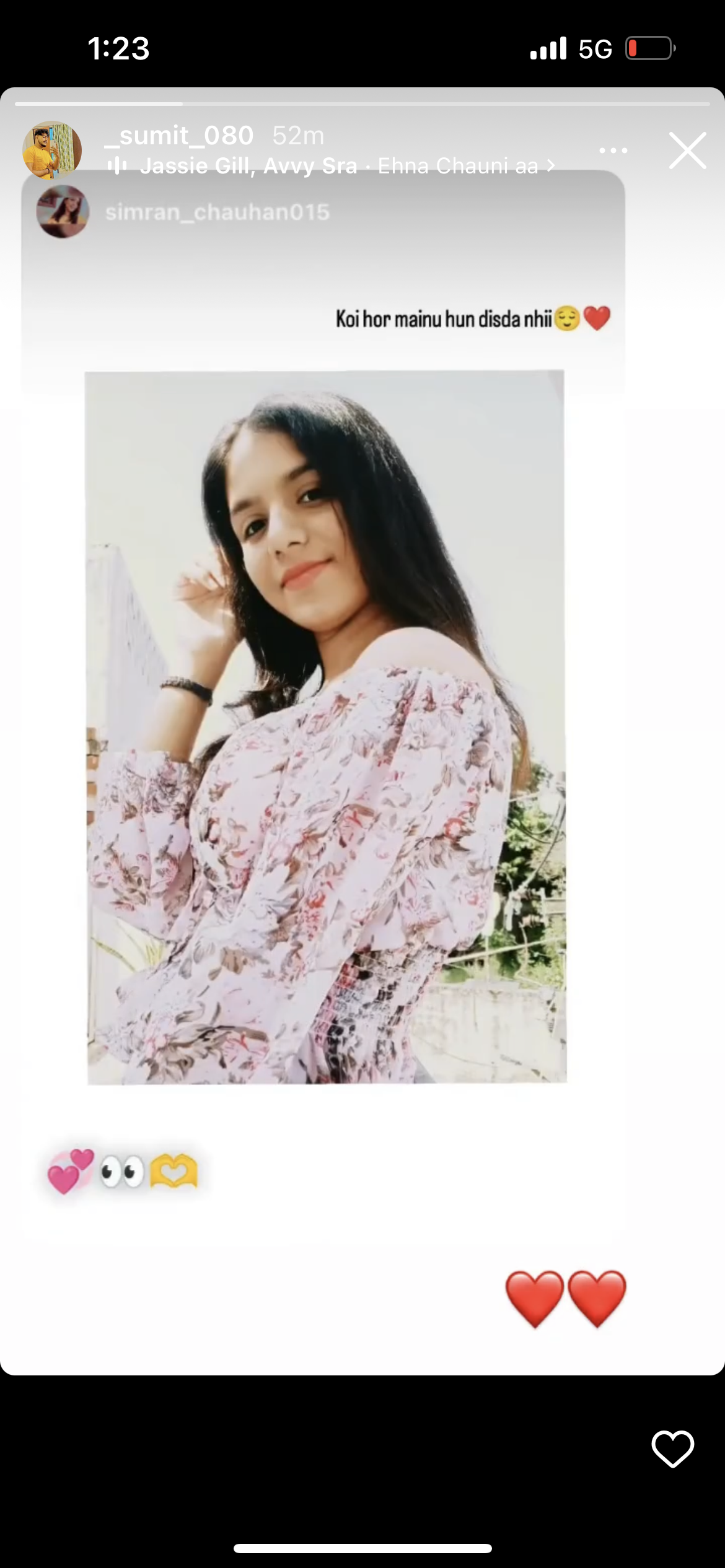Tap the _sumit_080 username
This screenshot has width=725, height=1568.
coord(179,135)
